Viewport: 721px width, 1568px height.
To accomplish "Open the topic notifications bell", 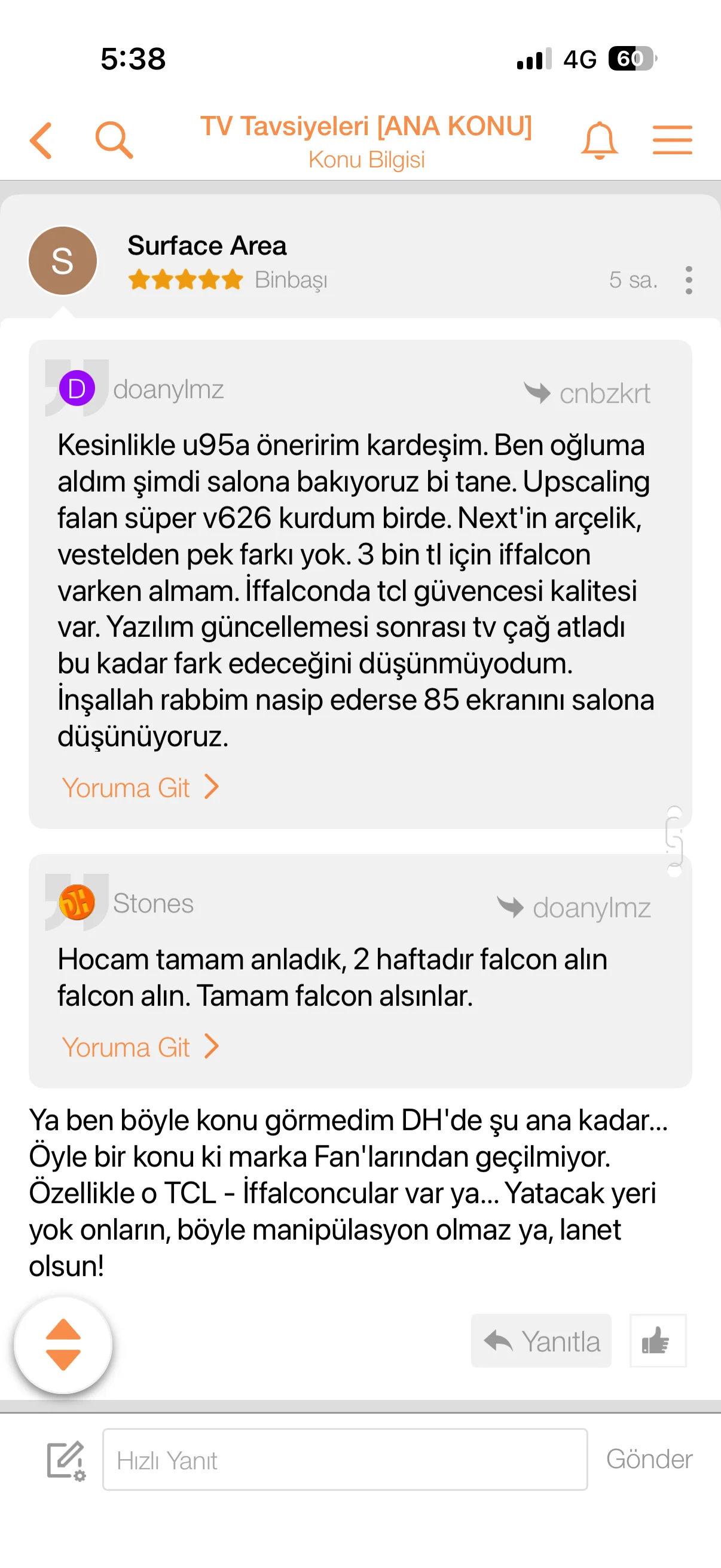I will pyautogui.click(x=599, y=141).
